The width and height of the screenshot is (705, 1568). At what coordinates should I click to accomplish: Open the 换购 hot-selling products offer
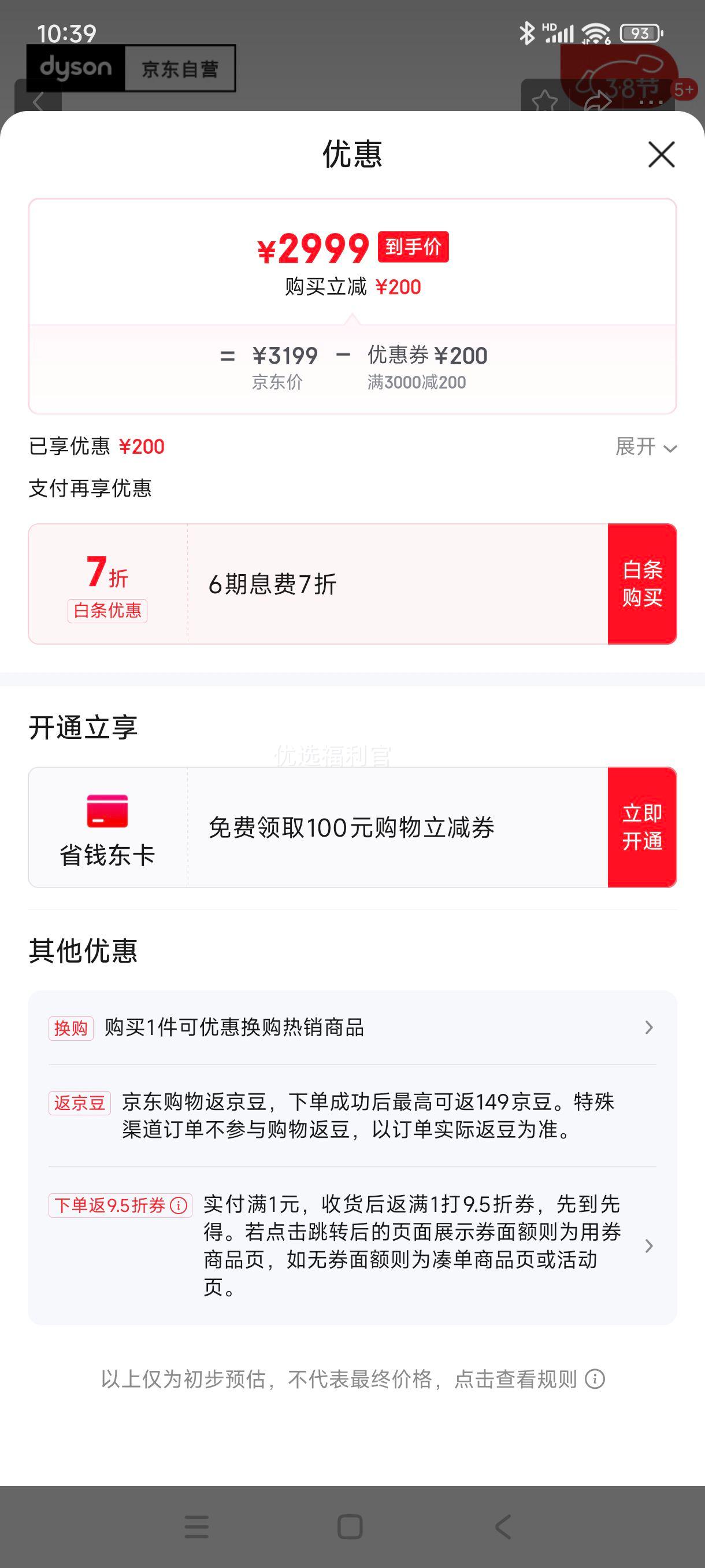pyautogui.click(x=352, y=1027)
